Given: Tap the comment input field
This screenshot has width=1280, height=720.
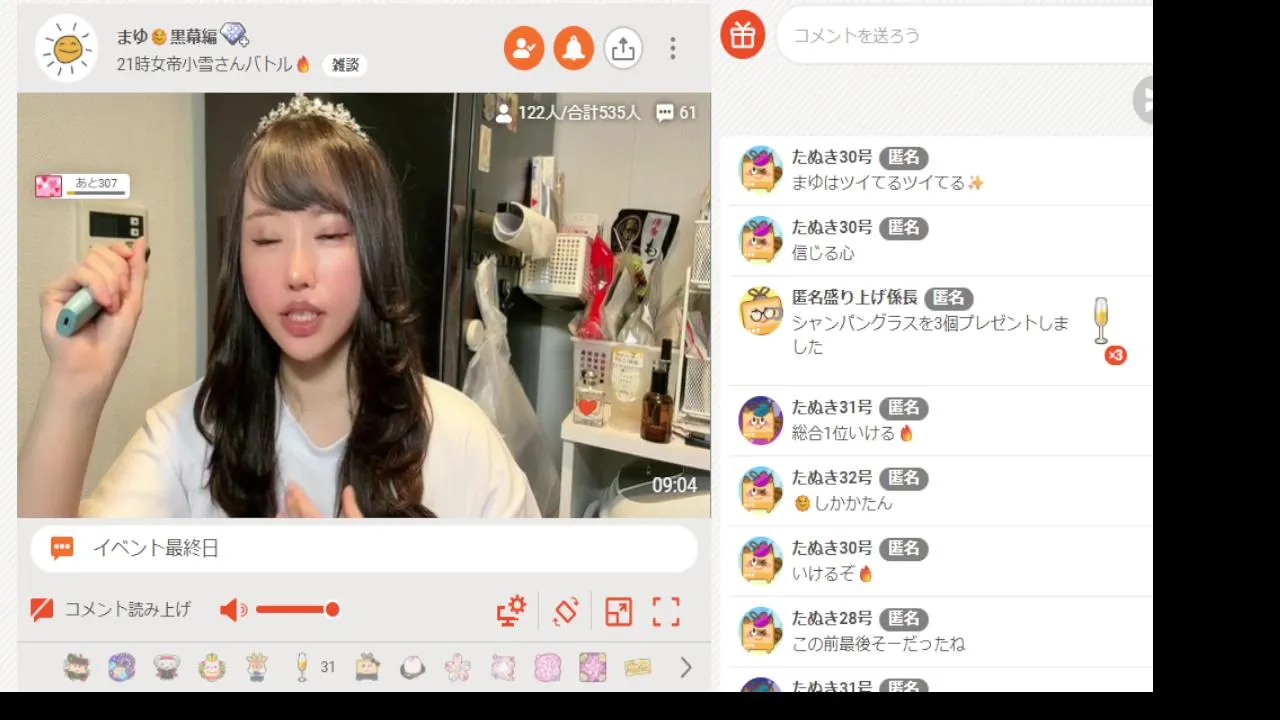Looking at the screenshot, I should click(965, 36).
